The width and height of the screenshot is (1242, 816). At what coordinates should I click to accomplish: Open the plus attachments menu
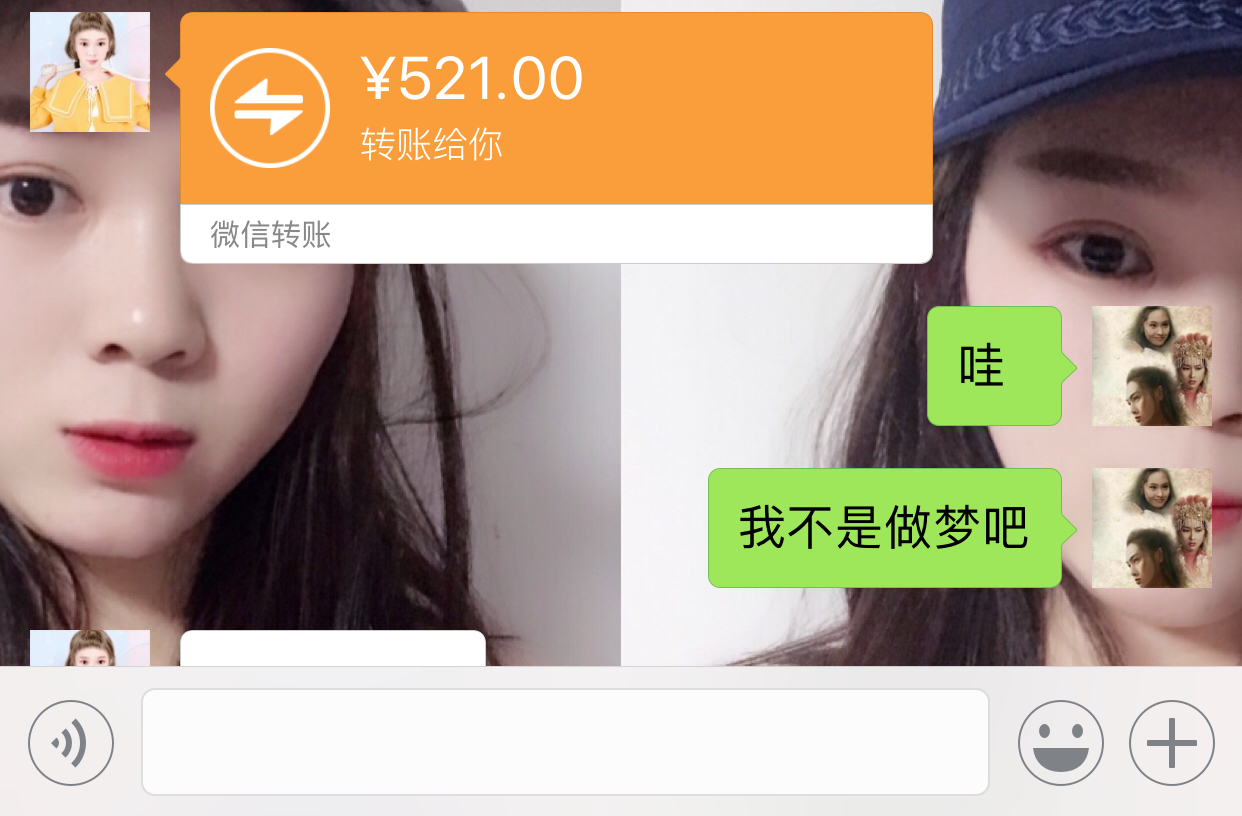[1171, 743]
